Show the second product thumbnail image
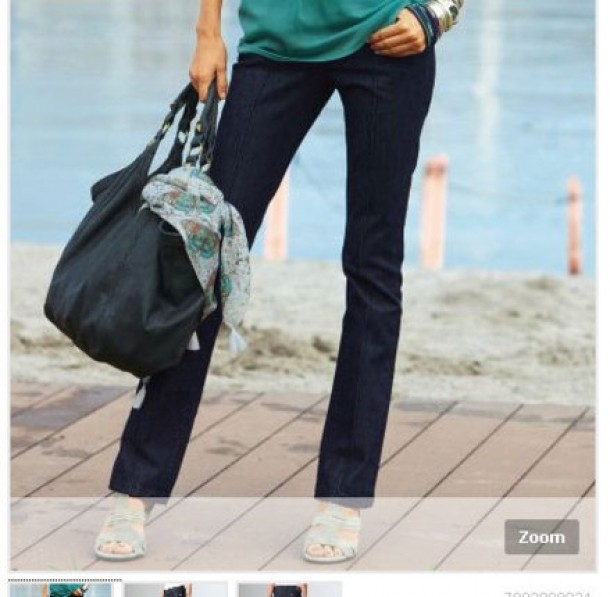610x597 pixels. [x=176, y=590]
